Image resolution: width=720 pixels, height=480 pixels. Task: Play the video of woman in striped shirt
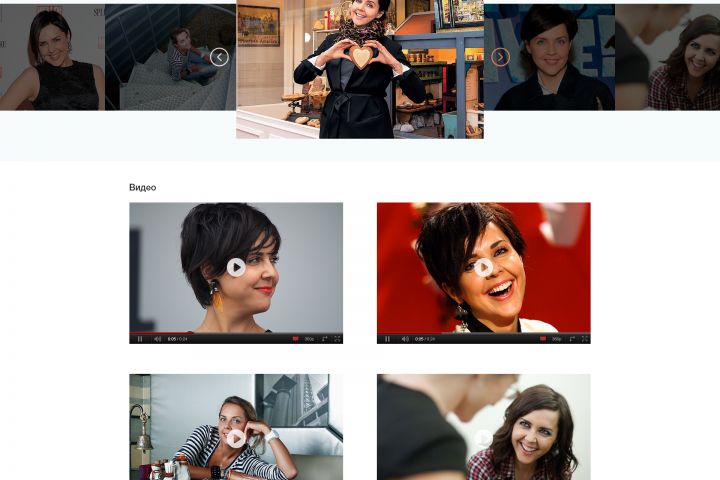click(x=236, y=437)
